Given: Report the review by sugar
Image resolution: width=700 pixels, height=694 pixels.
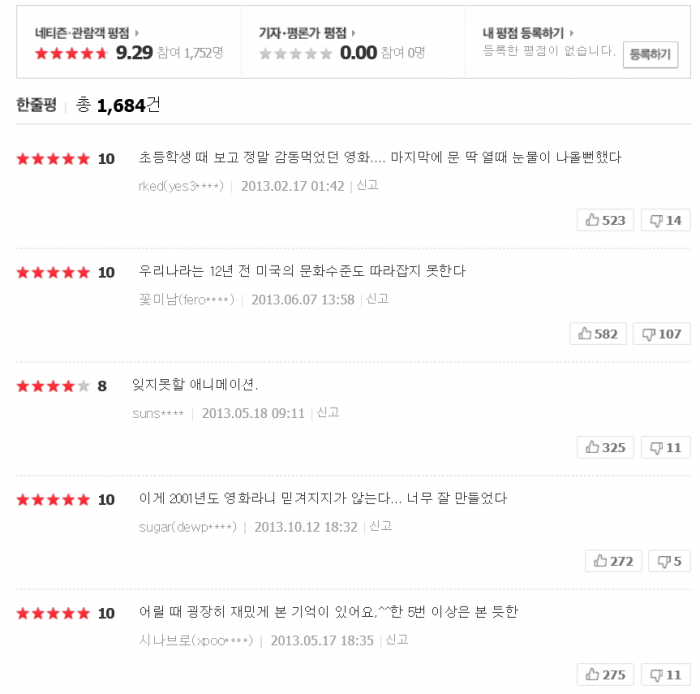Looking at the screenshot, I should point(380,526).
